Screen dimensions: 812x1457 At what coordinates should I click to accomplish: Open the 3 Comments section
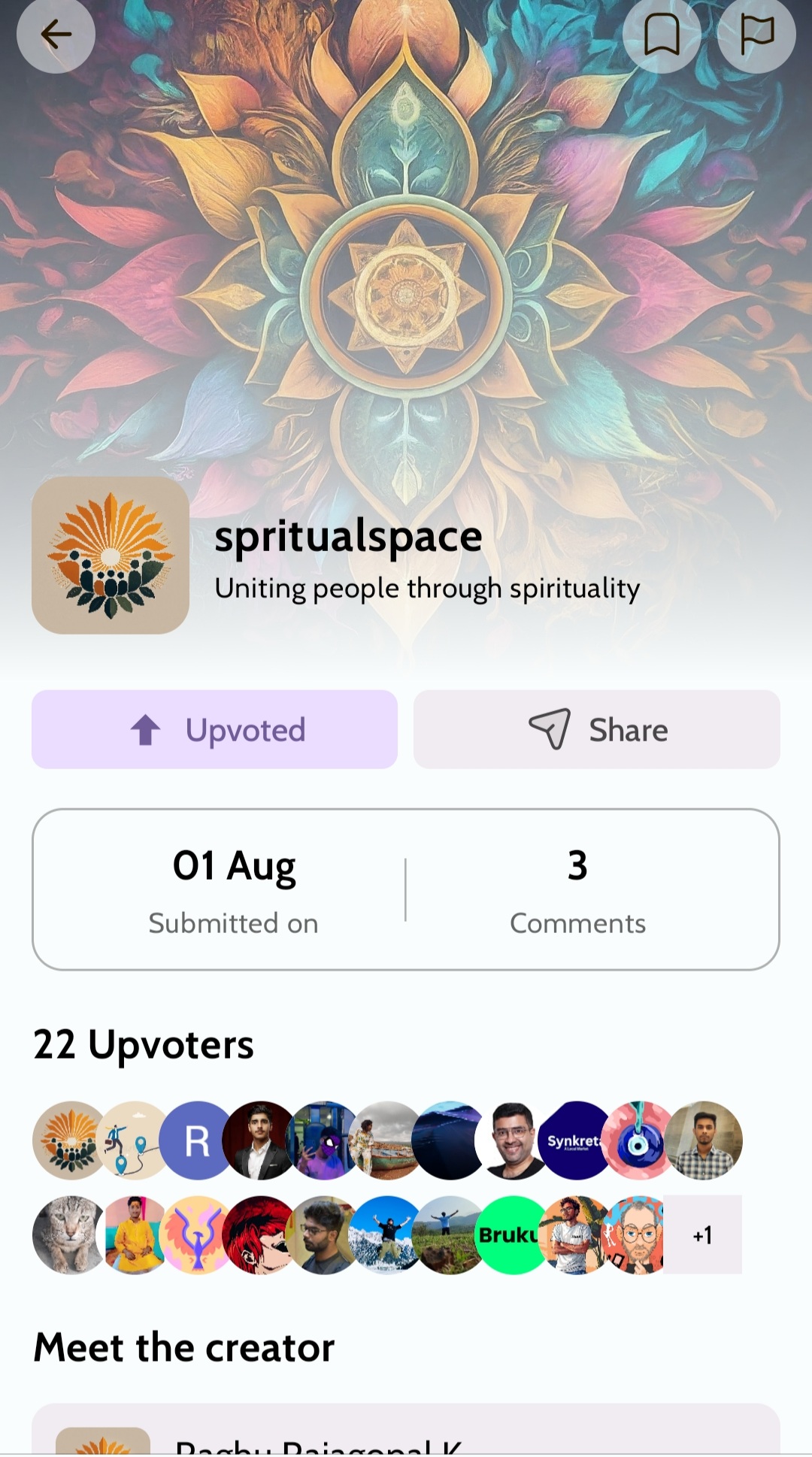point(577,890)
